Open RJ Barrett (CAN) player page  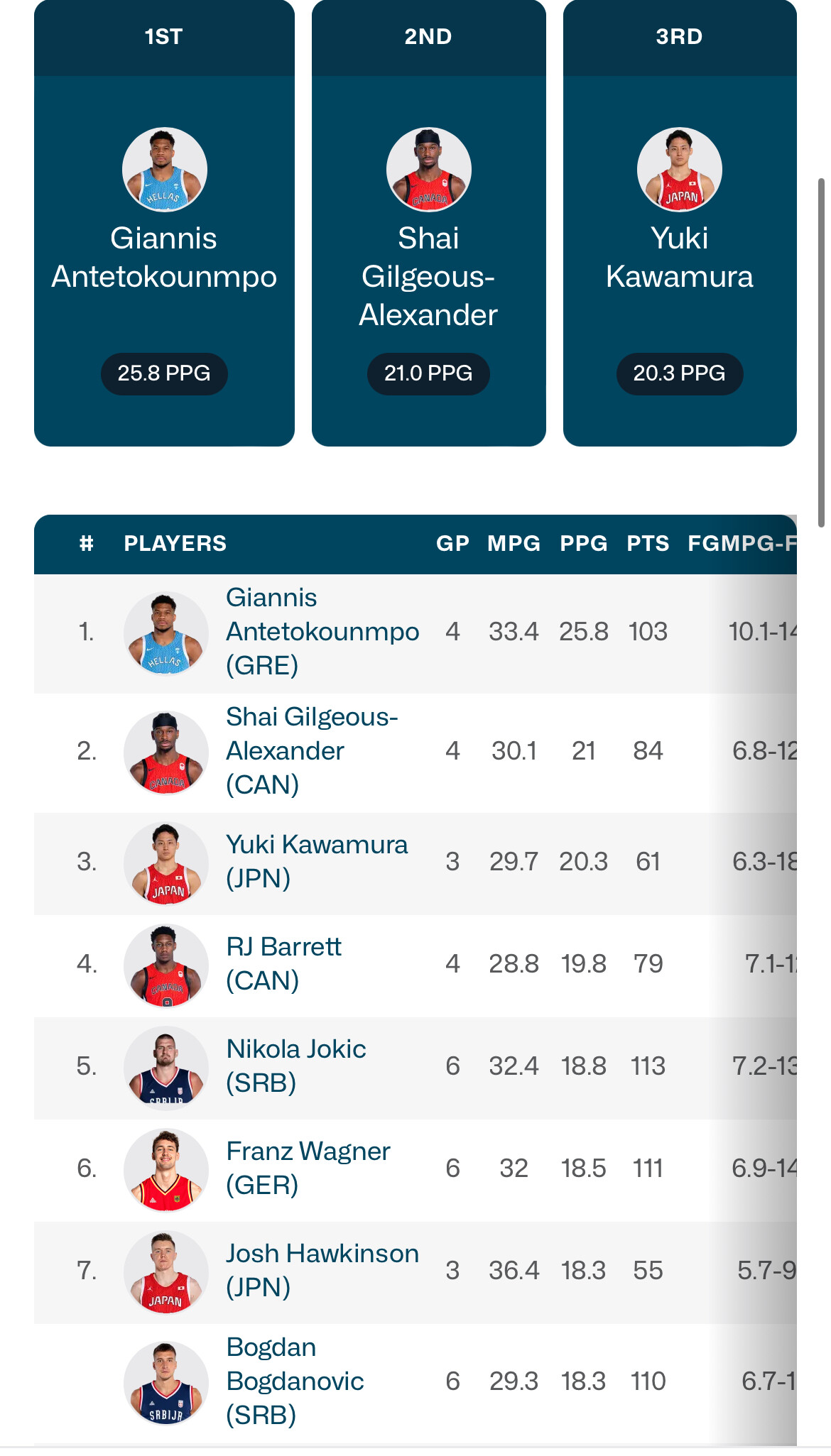tap(283, 964)
